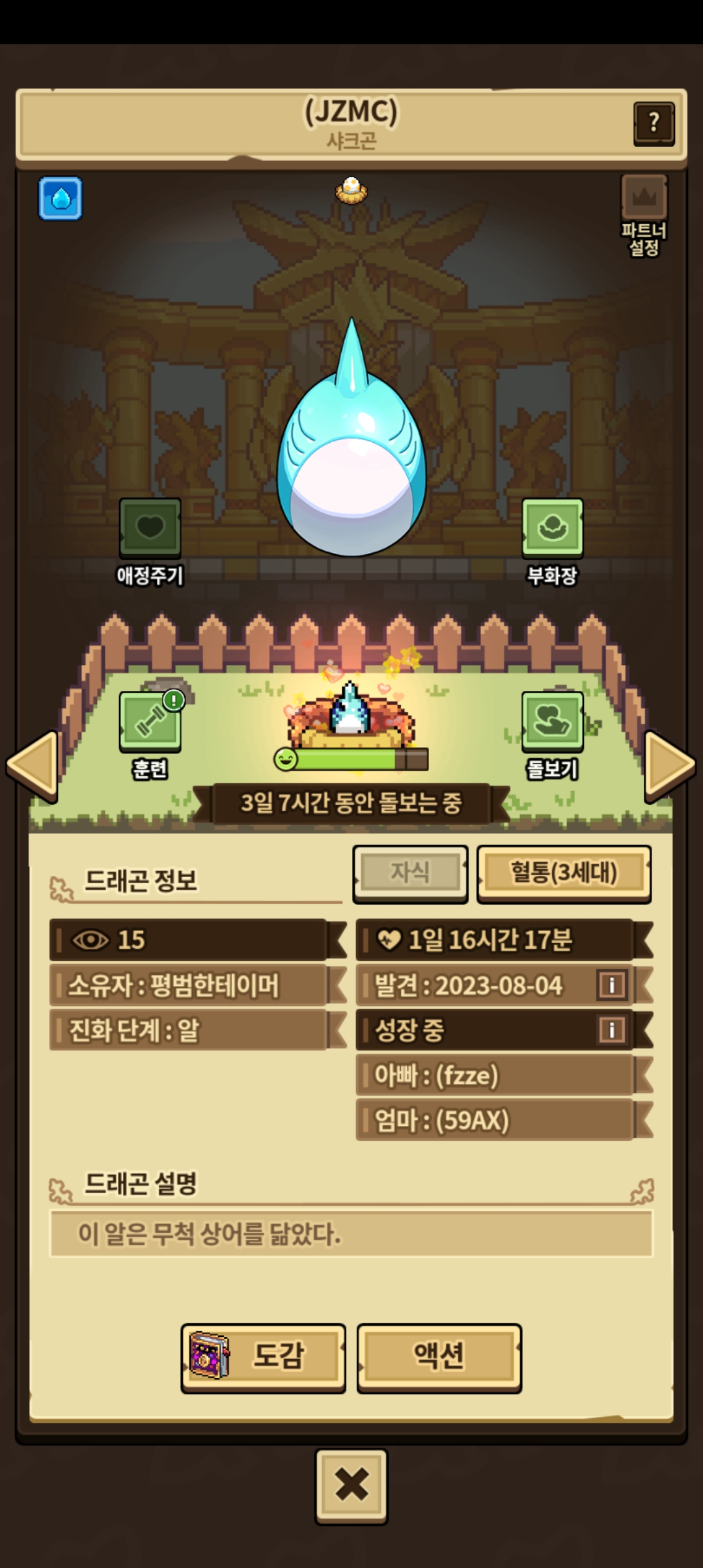This screenshot has height=1568, width=703.
Task: Open 혈통(3세대) lineage
Action: [x=564, y=873]
